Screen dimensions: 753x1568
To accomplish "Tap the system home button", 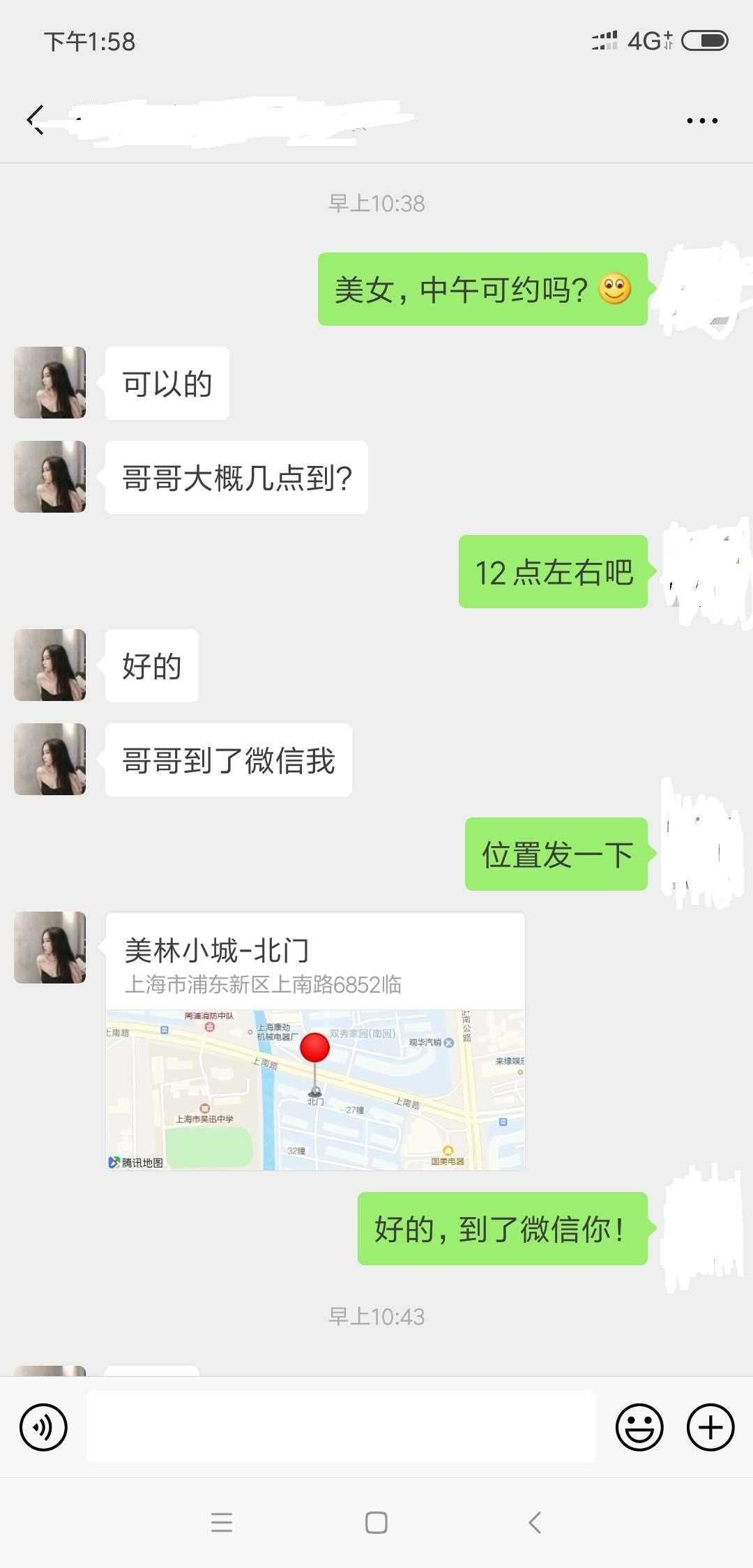I will tap(376, 1523).
